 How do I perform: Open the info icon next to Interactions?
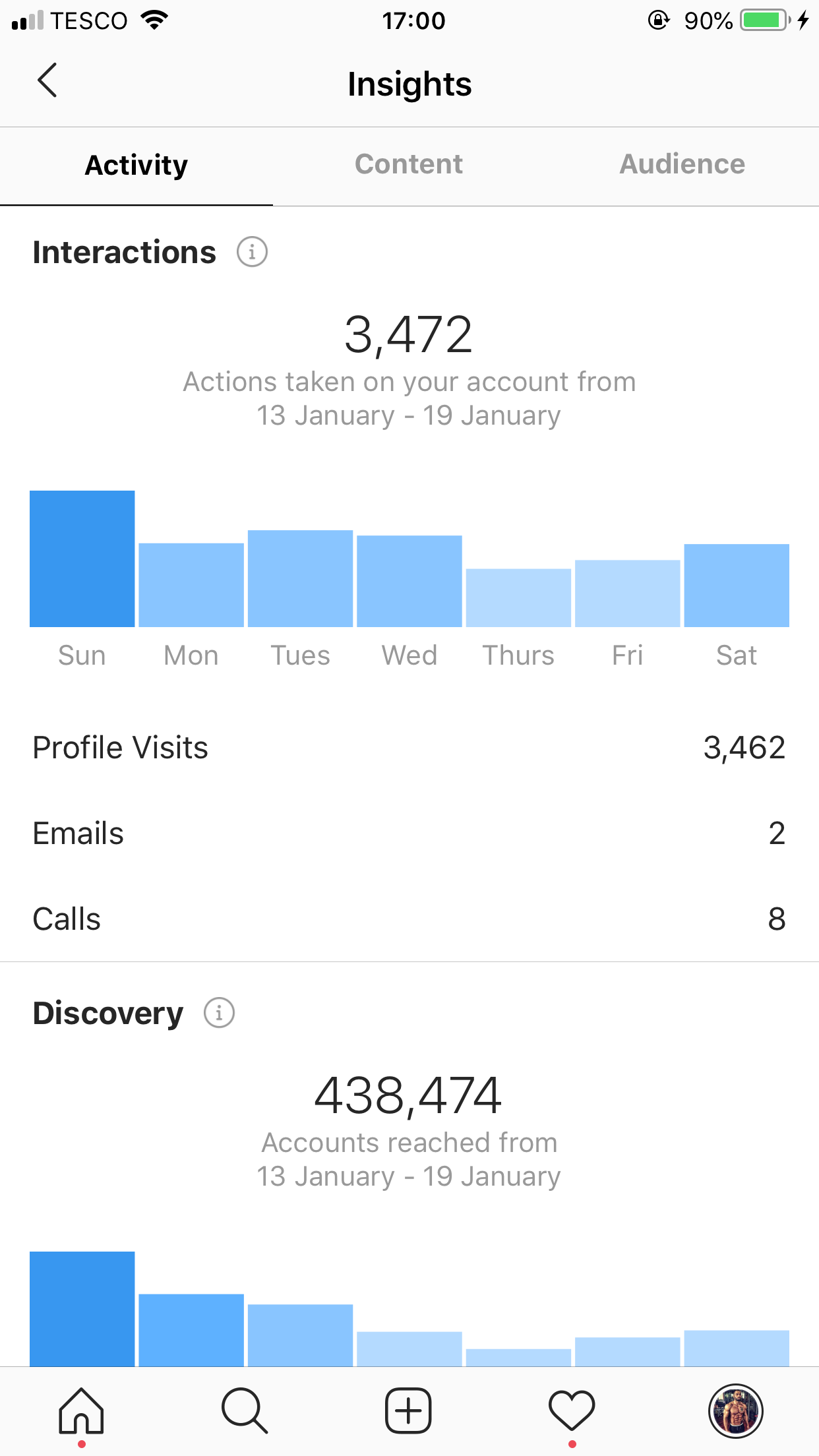pyautogui.click(x=252, y=252)
